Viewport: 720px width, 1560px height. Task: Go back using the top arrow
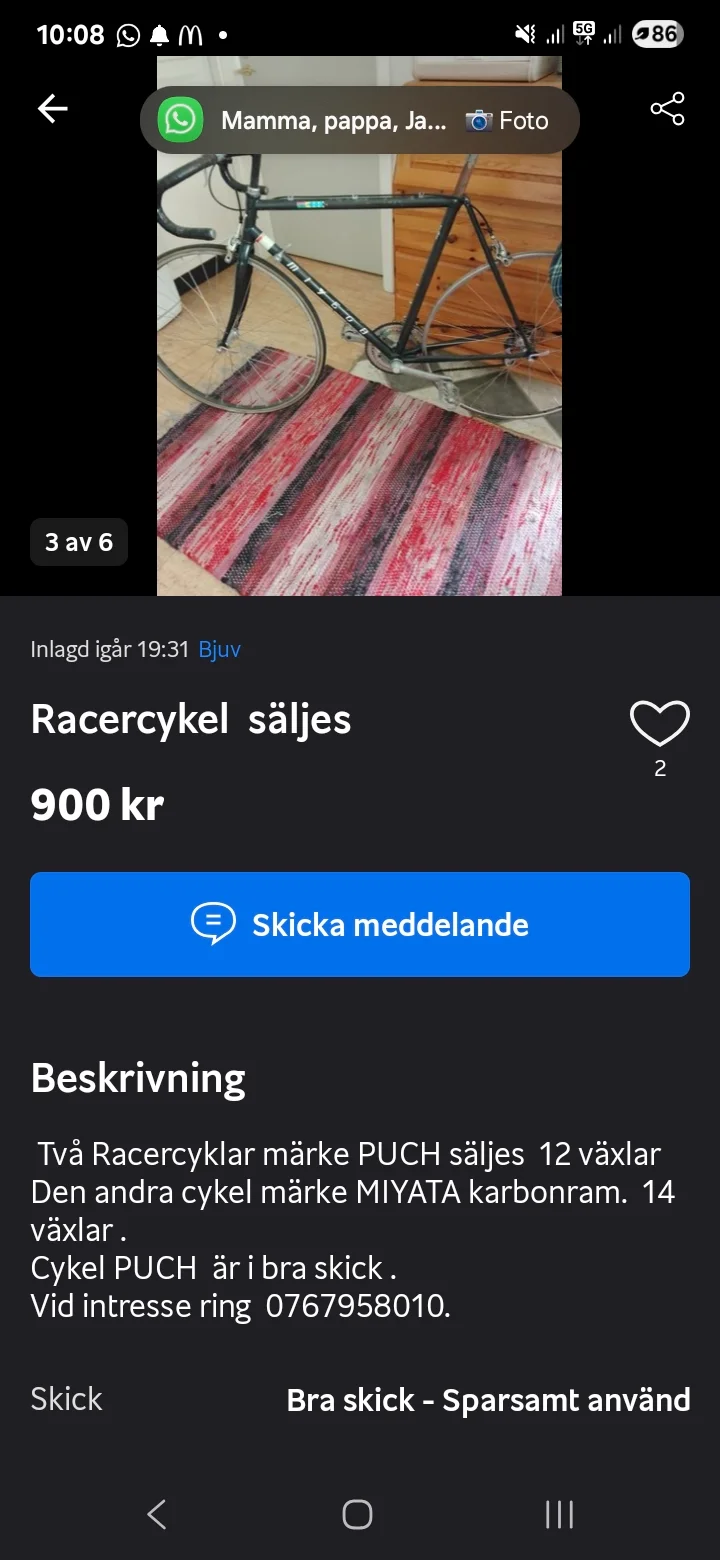[52, 109]
